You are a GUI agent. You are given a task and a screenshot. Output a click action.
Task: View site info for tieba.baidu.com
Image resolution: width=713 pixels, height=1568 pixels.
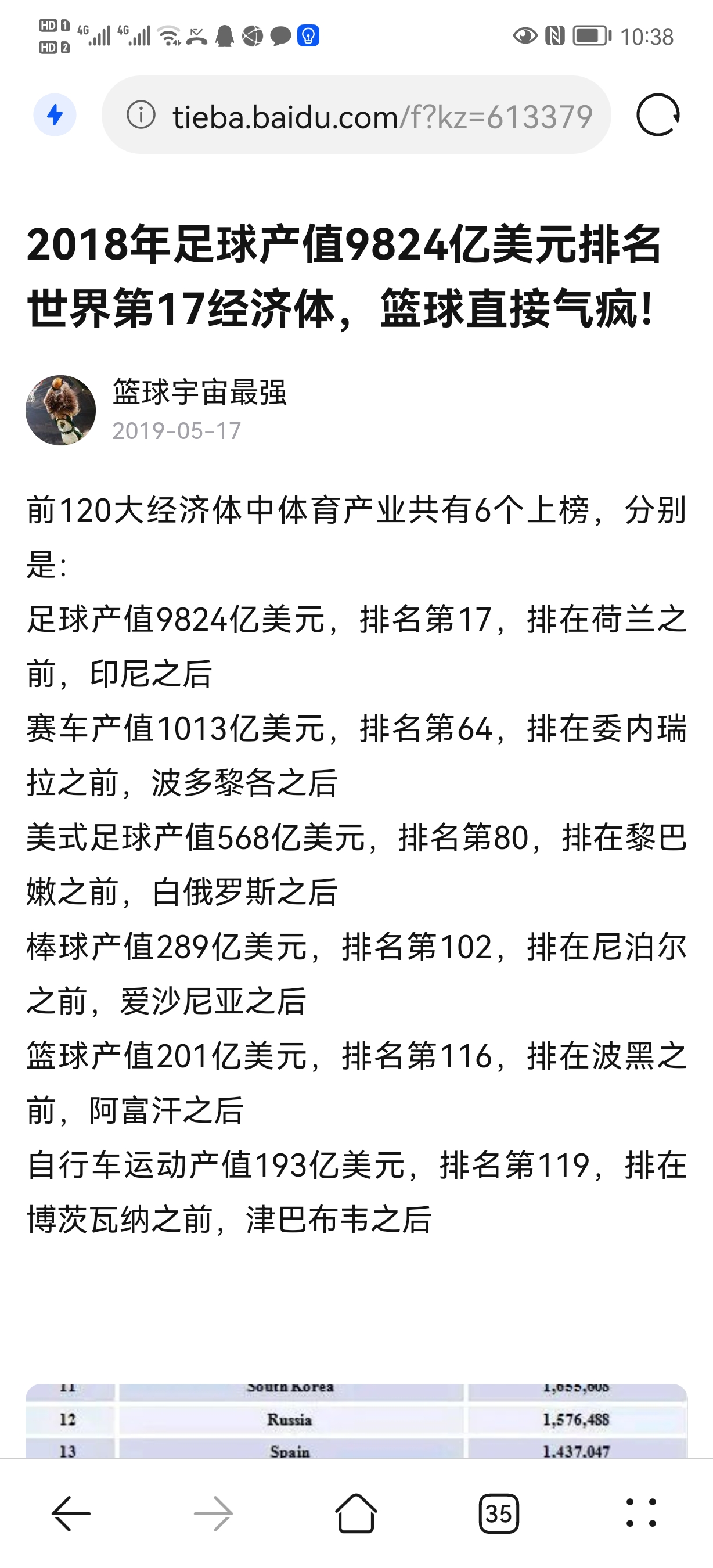point(141,115)
